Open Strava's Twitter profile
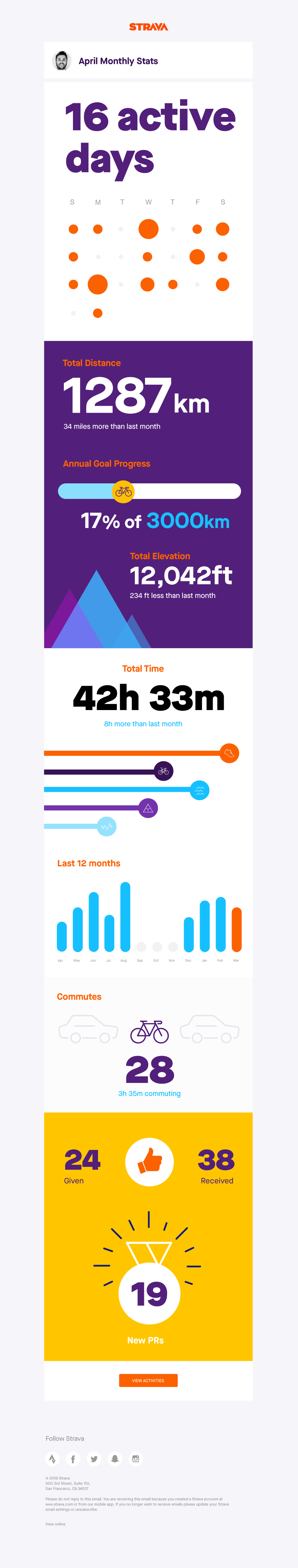298x1568 pixels. pyautogui.click(x=94, y=1459)
